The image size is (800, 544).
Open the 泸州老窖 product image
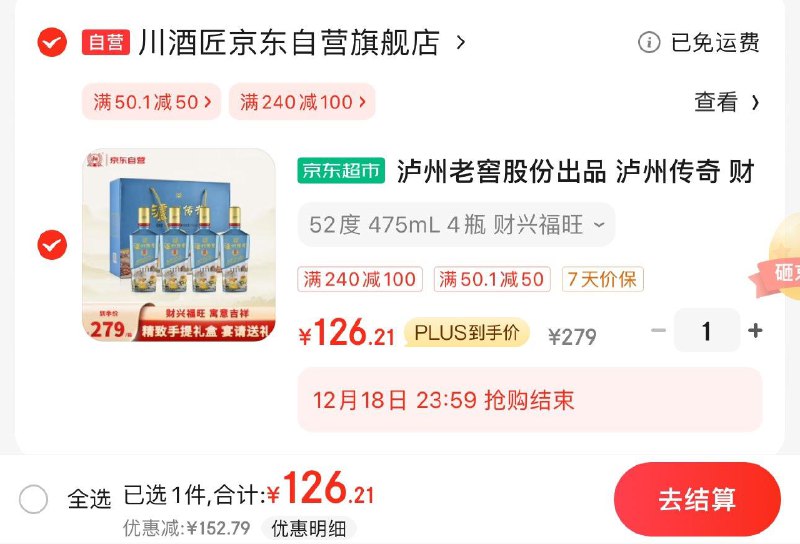coord(179,244)
